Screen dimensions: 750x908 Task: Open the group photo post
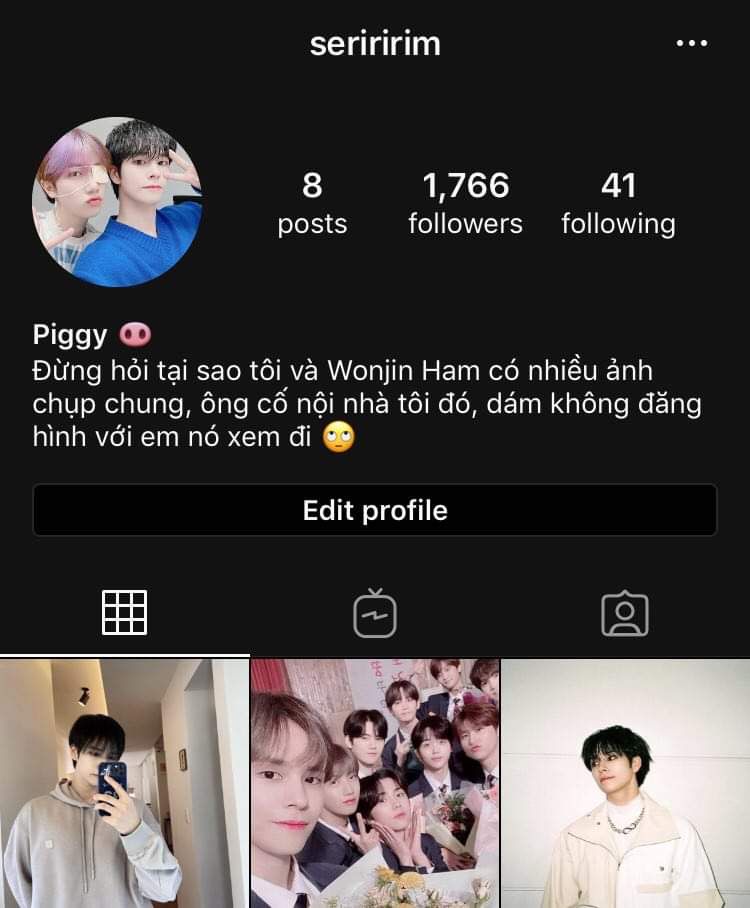pos(375,785)
